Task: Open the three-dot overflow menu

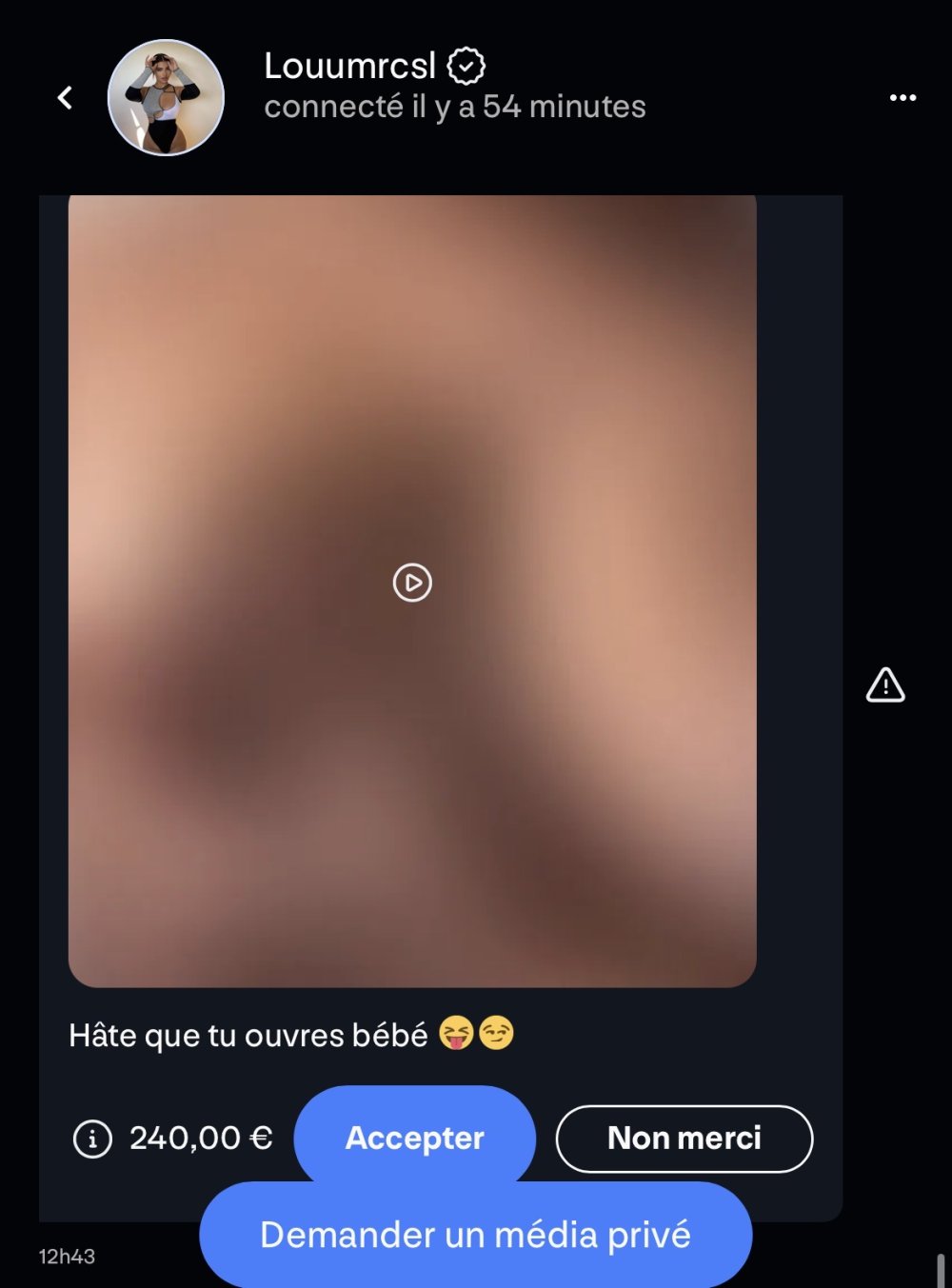Action: point(902,97)
